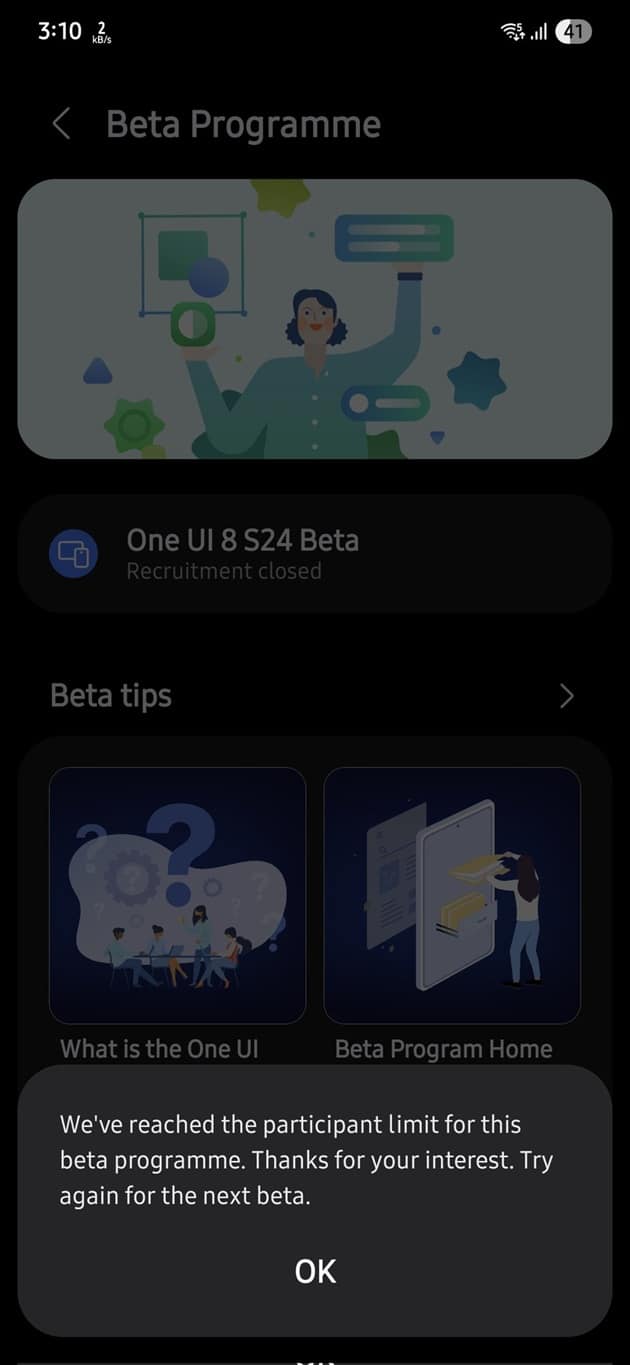
Task: Go back from Beta Programme
Action: [62, 125]
